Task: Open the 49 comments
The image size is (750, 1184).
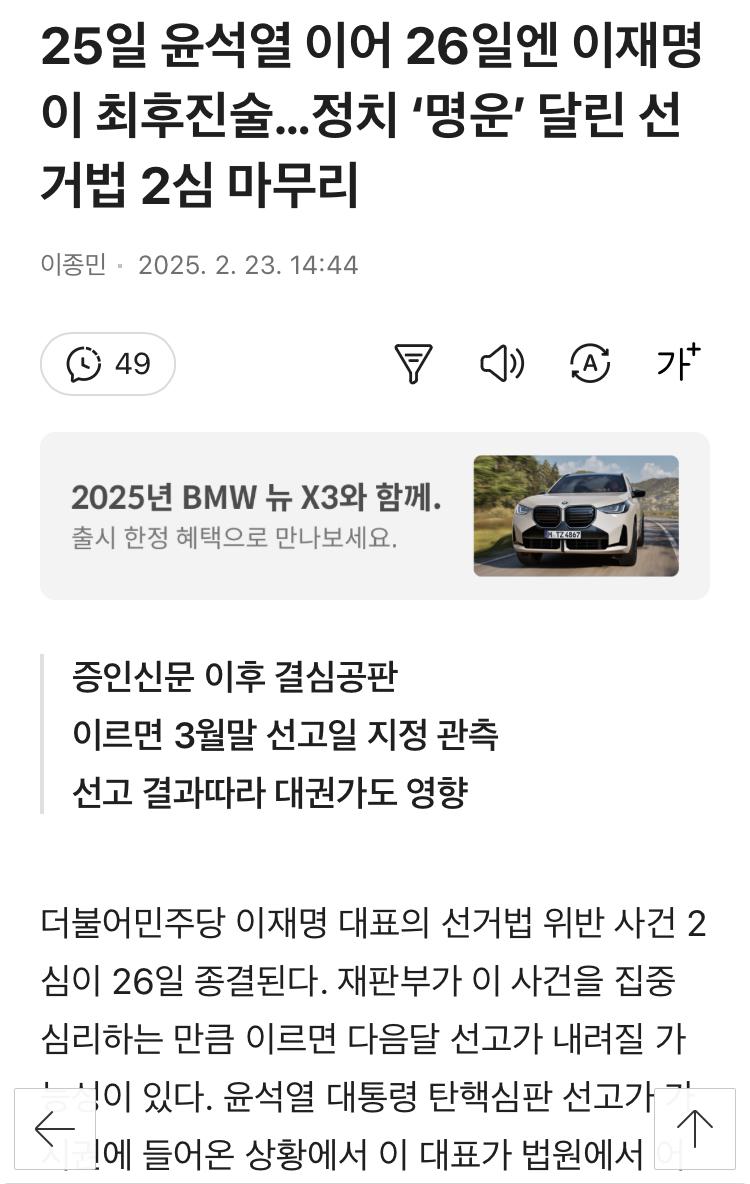Action: pos(108,364)
